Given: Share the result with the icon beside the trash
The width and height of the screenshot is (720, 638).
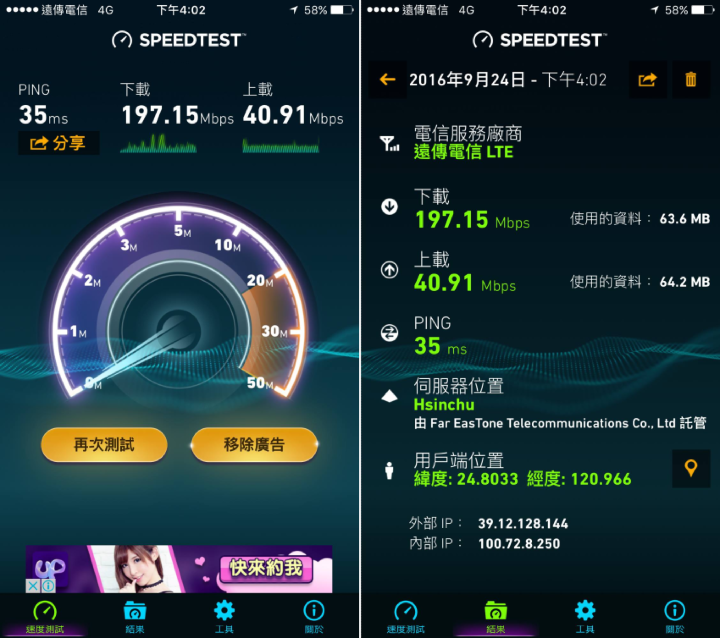Looking at the screenshot, I should (647, 80).
